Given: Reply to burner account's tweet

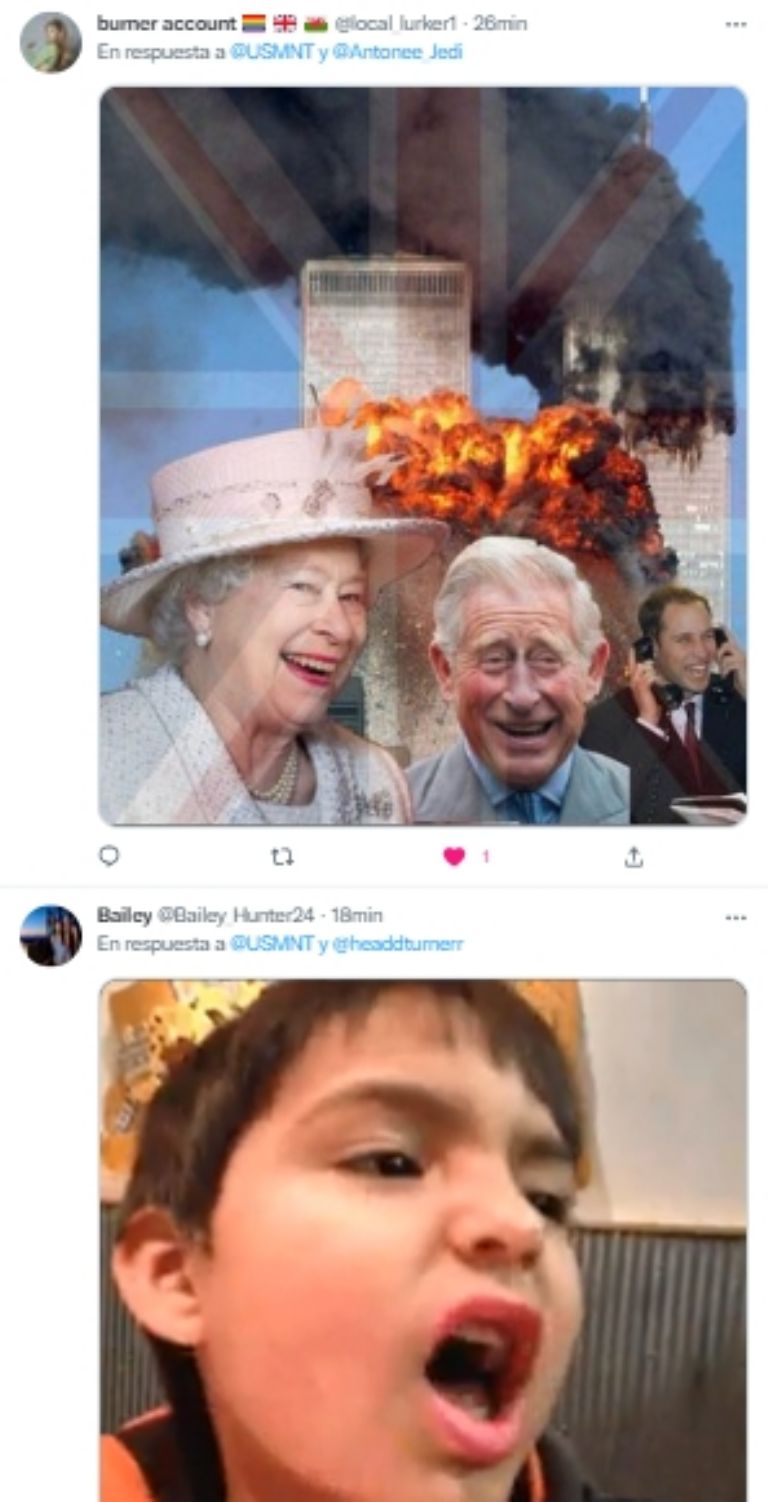Looking at the screenshot, I should 109,857.
